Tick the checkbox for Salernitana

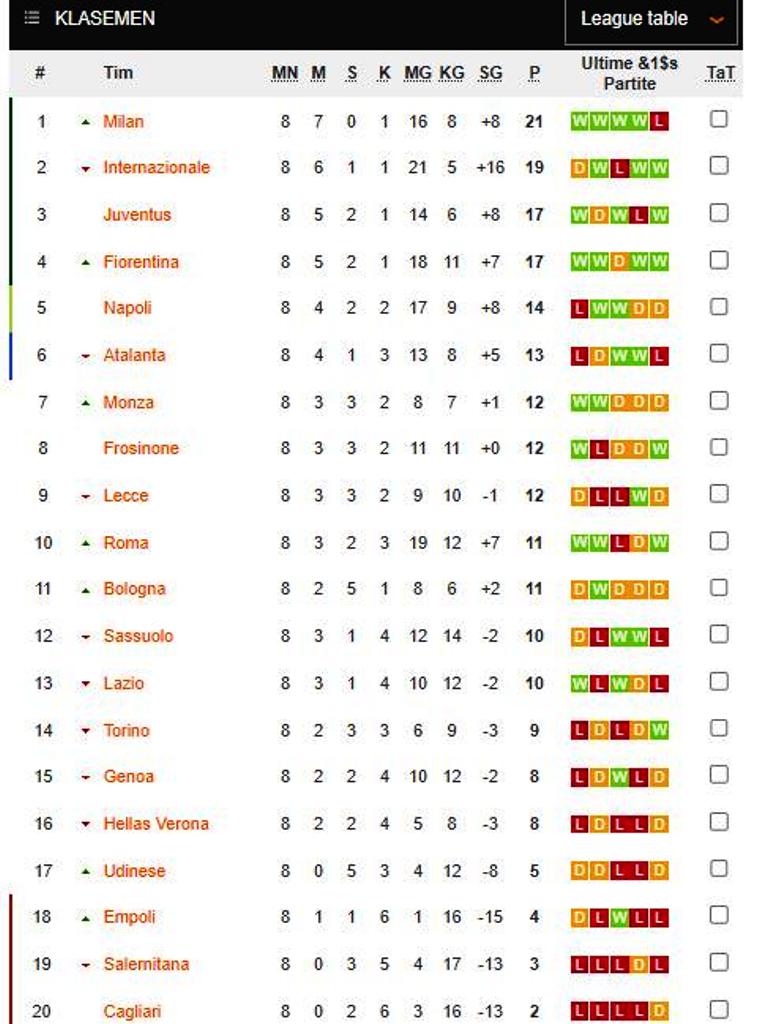tap(718, 962)
